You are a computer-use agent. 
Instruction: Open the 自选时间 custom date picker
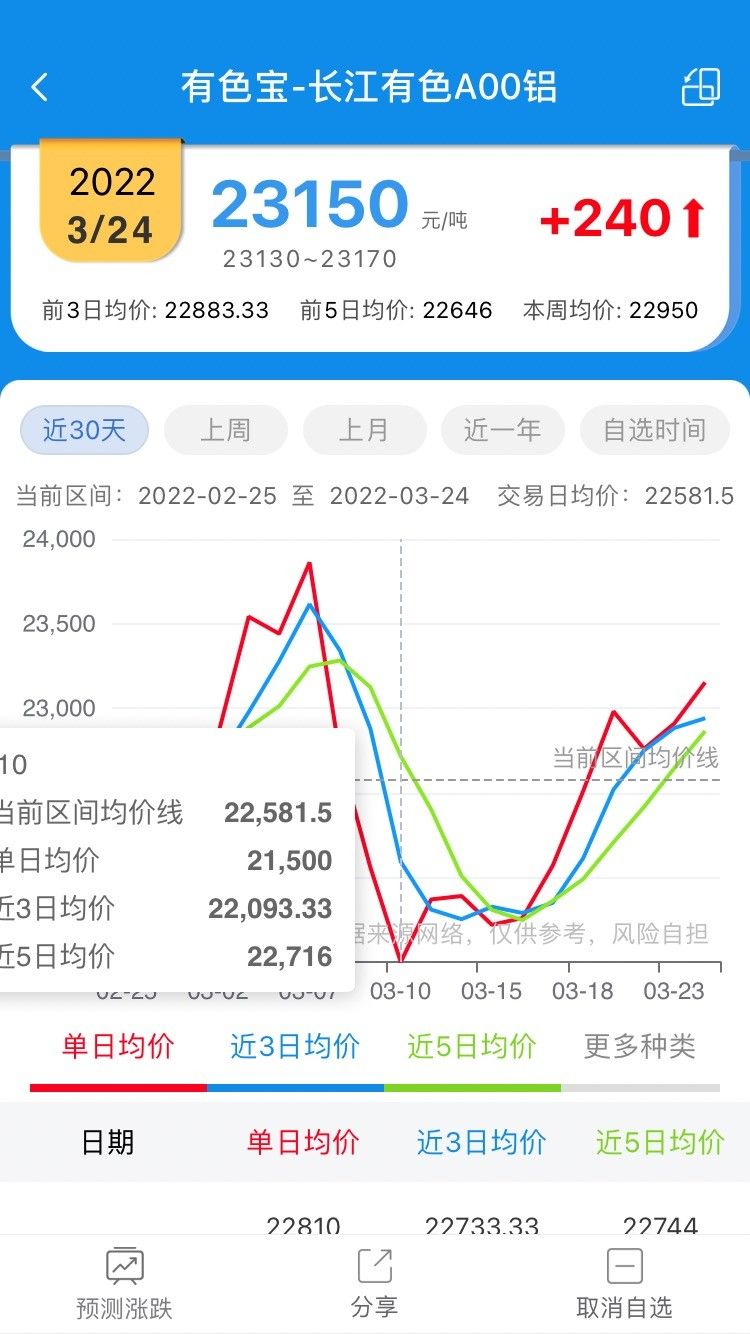point(655,430)
